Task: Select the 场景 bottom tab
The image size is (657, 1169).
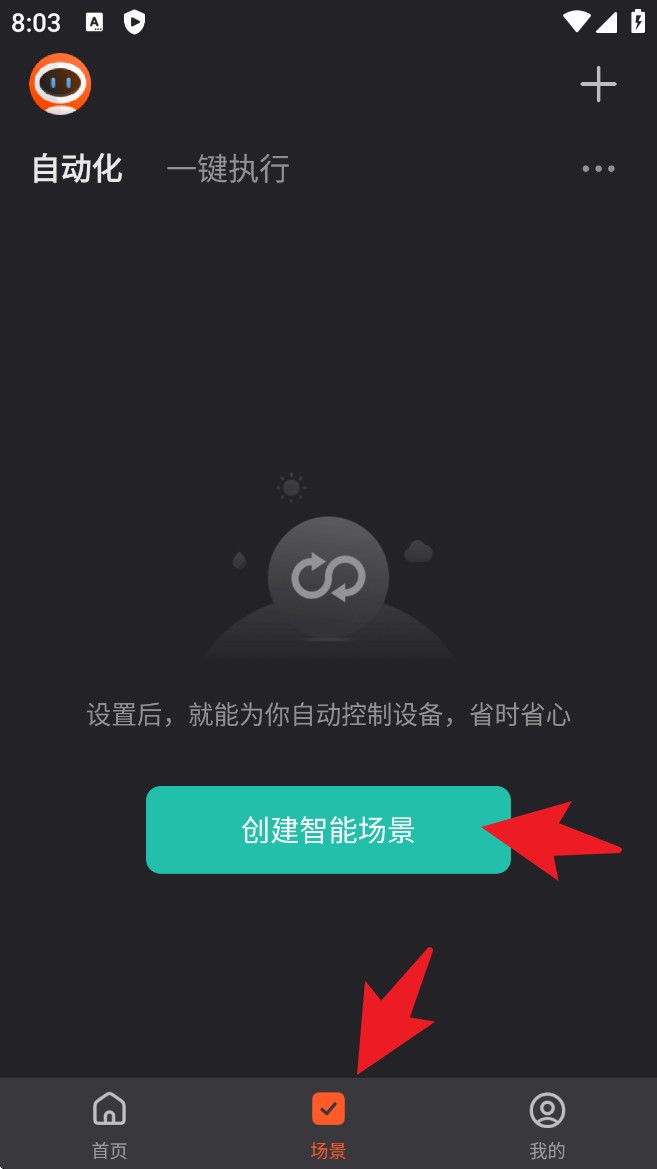Action: coord(328,1124)
